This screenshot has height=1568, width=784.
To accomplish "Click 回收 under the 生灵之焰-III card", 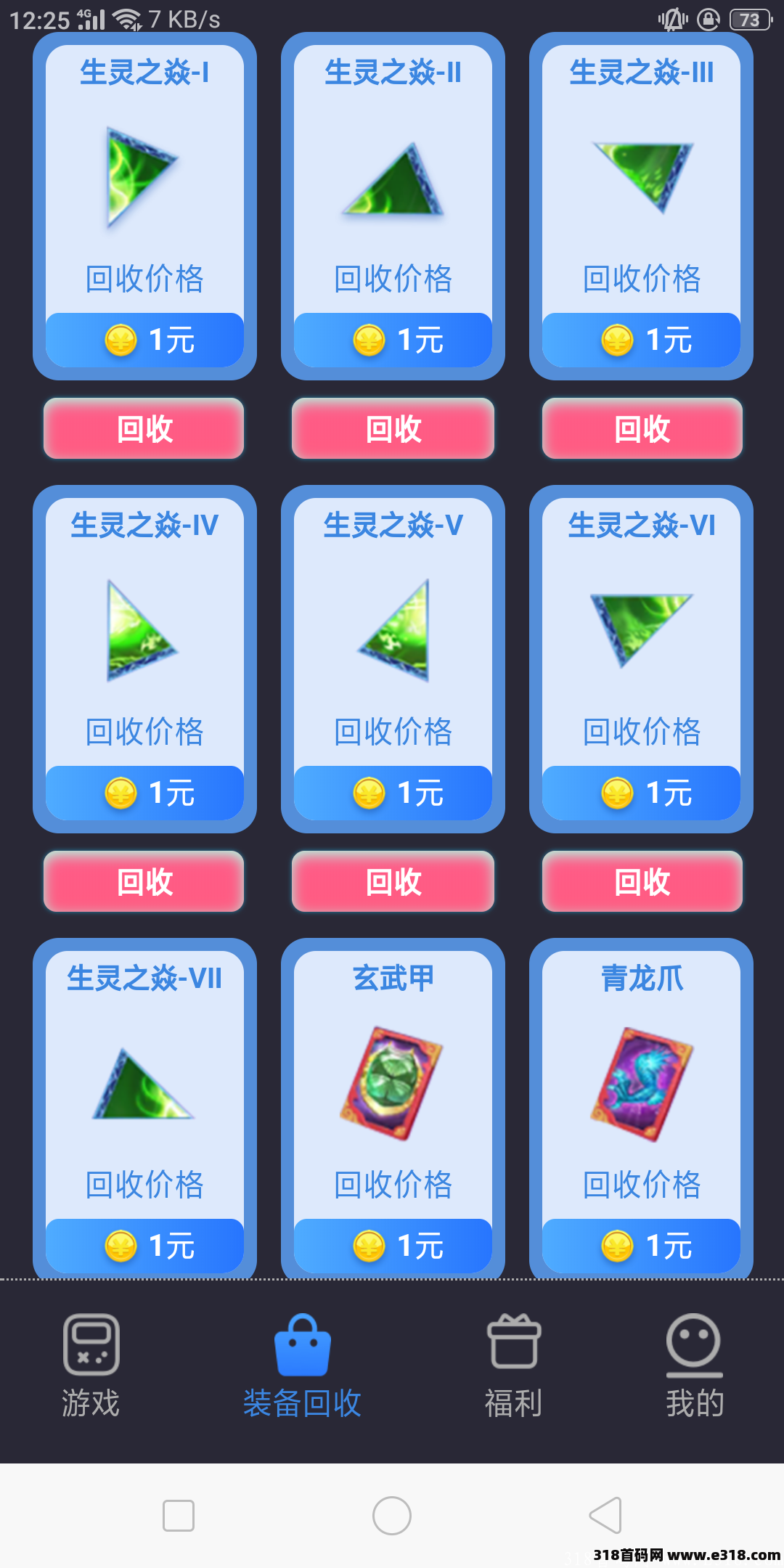I will (641, 429).
